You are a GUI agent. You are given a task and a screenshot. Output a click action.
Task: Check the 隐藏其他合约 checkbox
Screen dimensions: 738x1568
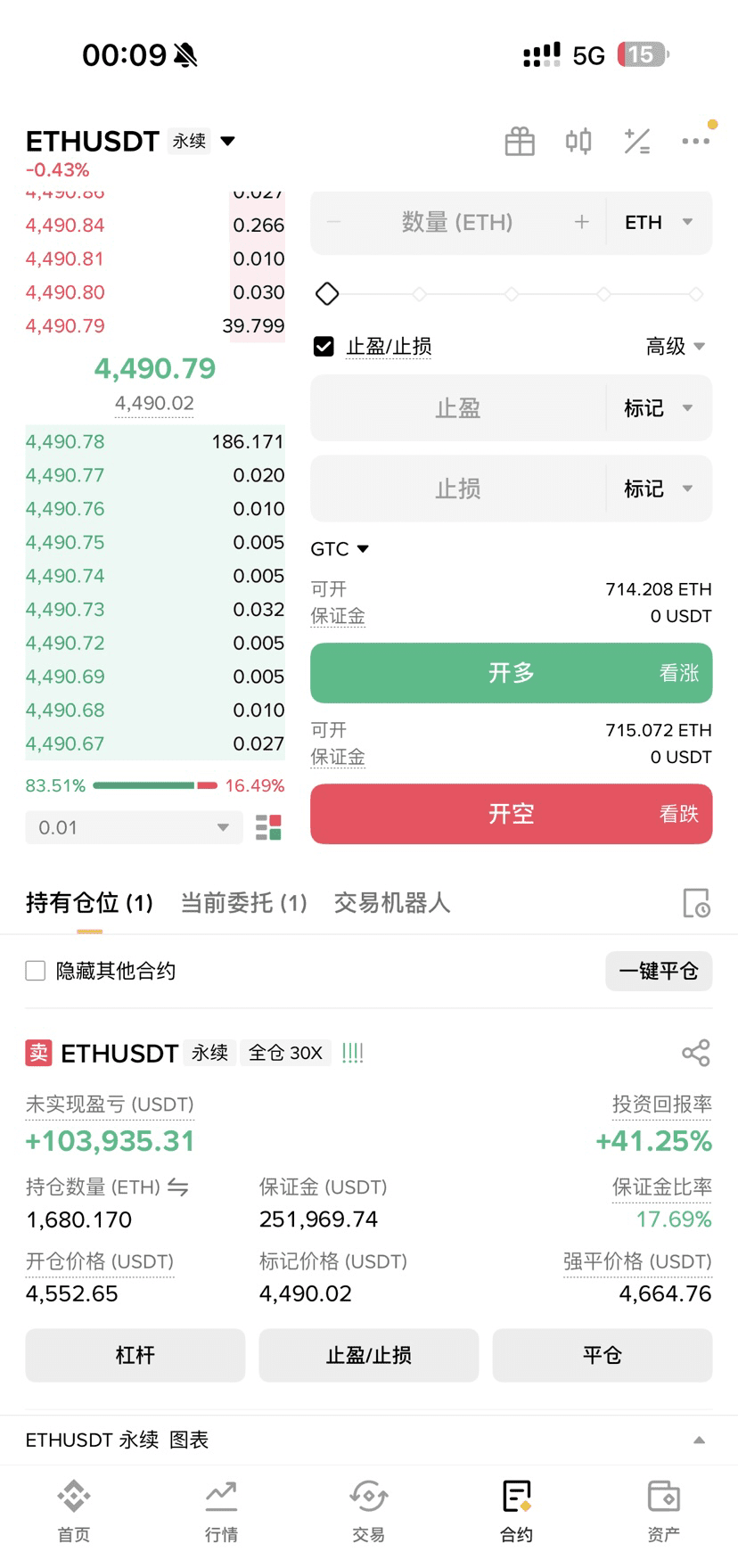tap(36, 971)
